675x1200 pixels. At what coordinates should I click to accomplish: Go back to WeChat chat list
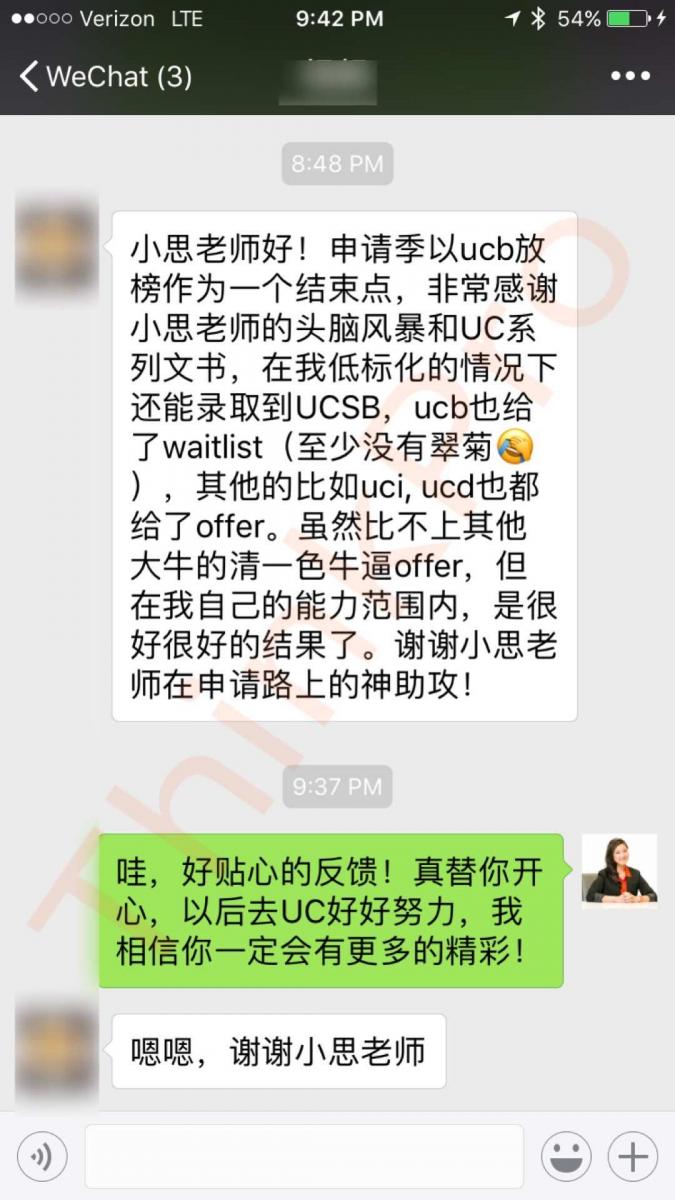(x=104, y=77)
